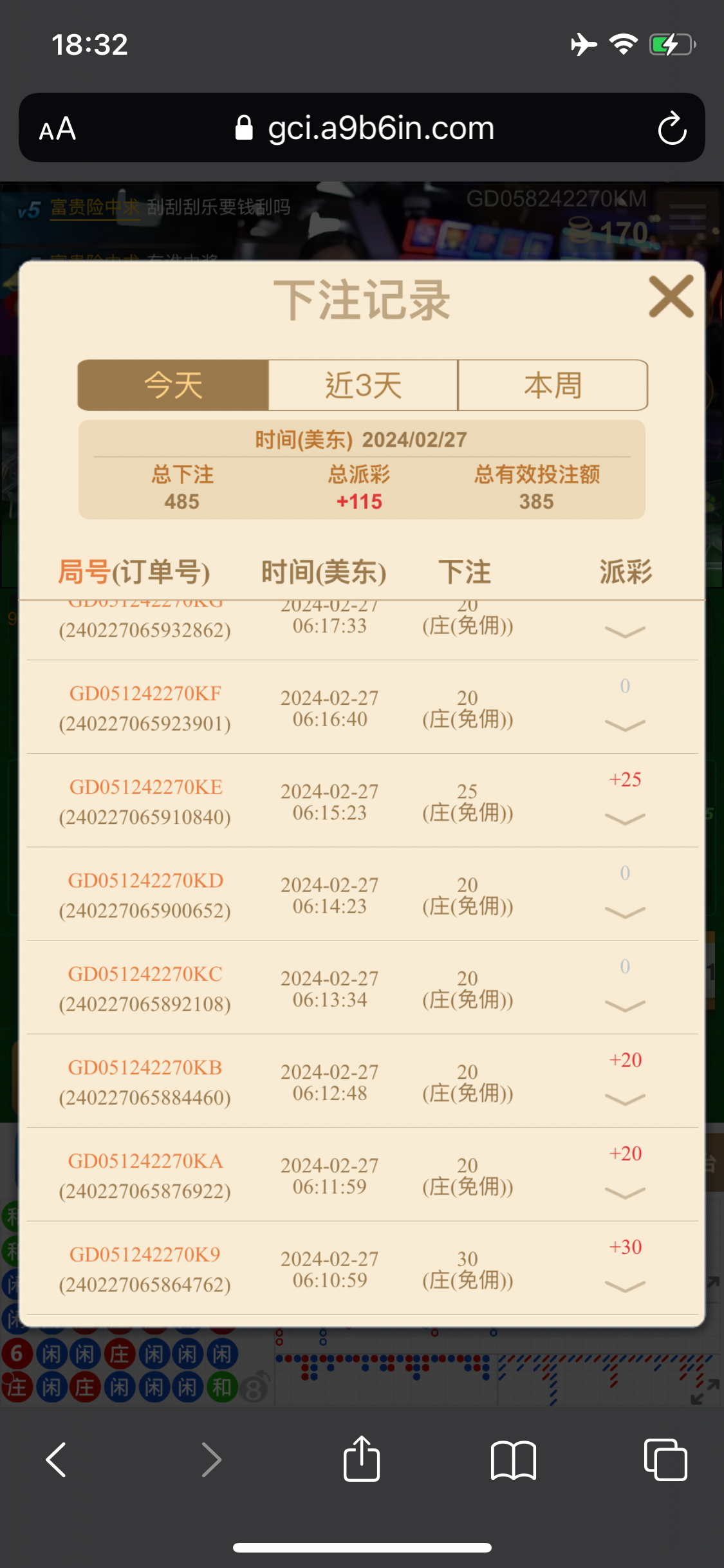This screenshot has height=1568, width=724.
Task: Go back to the previous page
Action: (x=57, y=1459)
